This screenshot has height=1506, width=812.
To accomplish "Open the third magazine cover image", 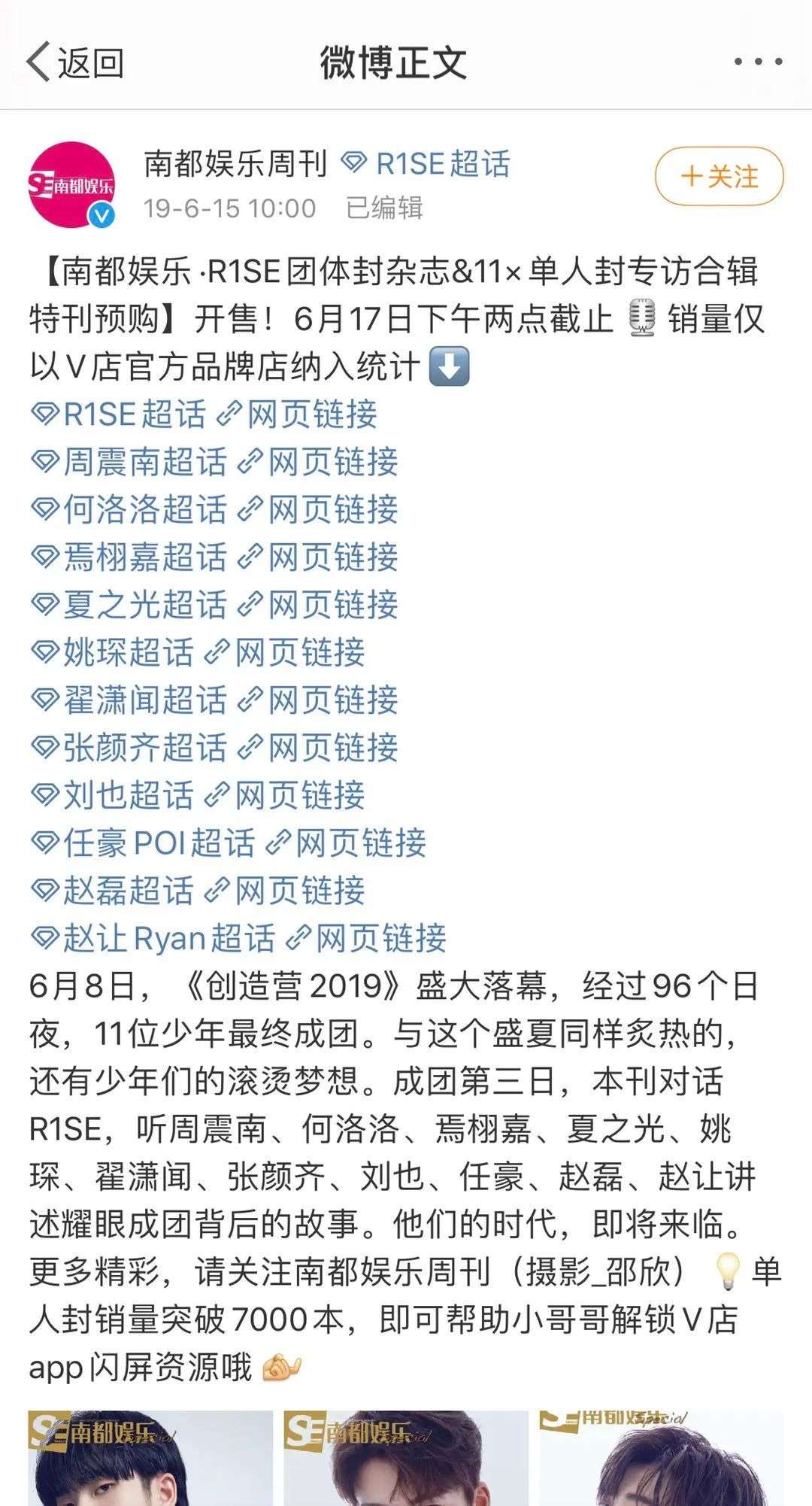I will (x=662, y=1458).
